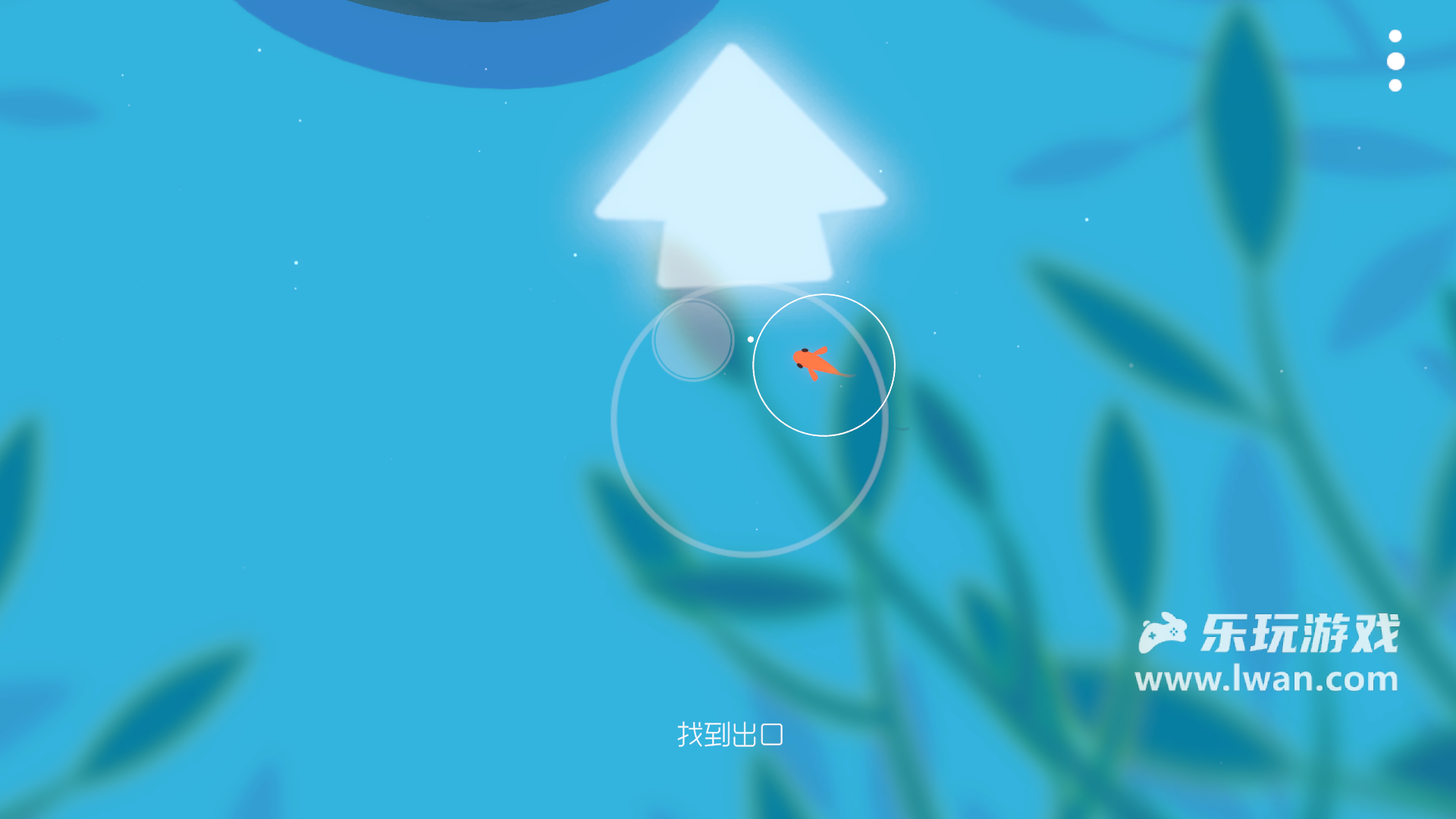This screenshot has width=1456, height=819.
Task: Open the three-dot overflow menu
Action: click(1395, 61)
